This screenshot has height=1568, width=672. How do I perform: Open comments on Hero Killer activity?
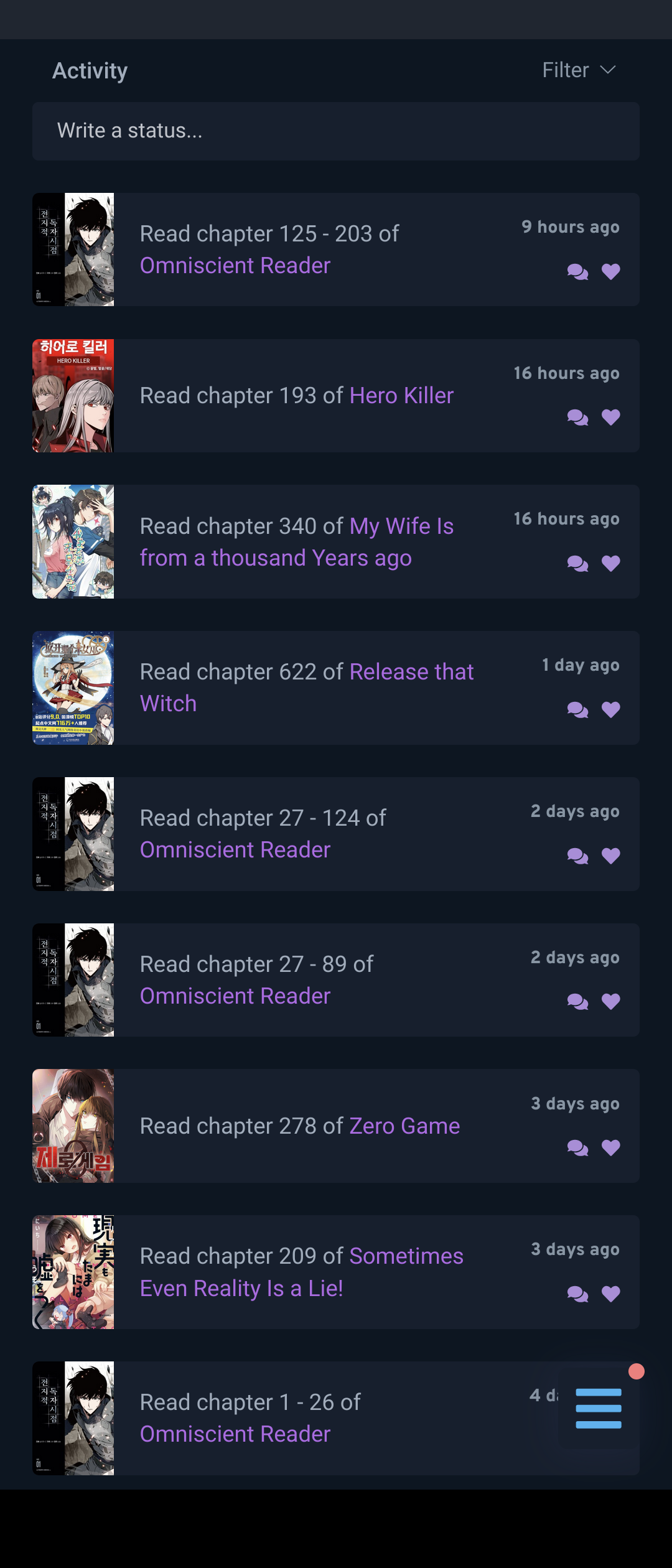(577, 418)
